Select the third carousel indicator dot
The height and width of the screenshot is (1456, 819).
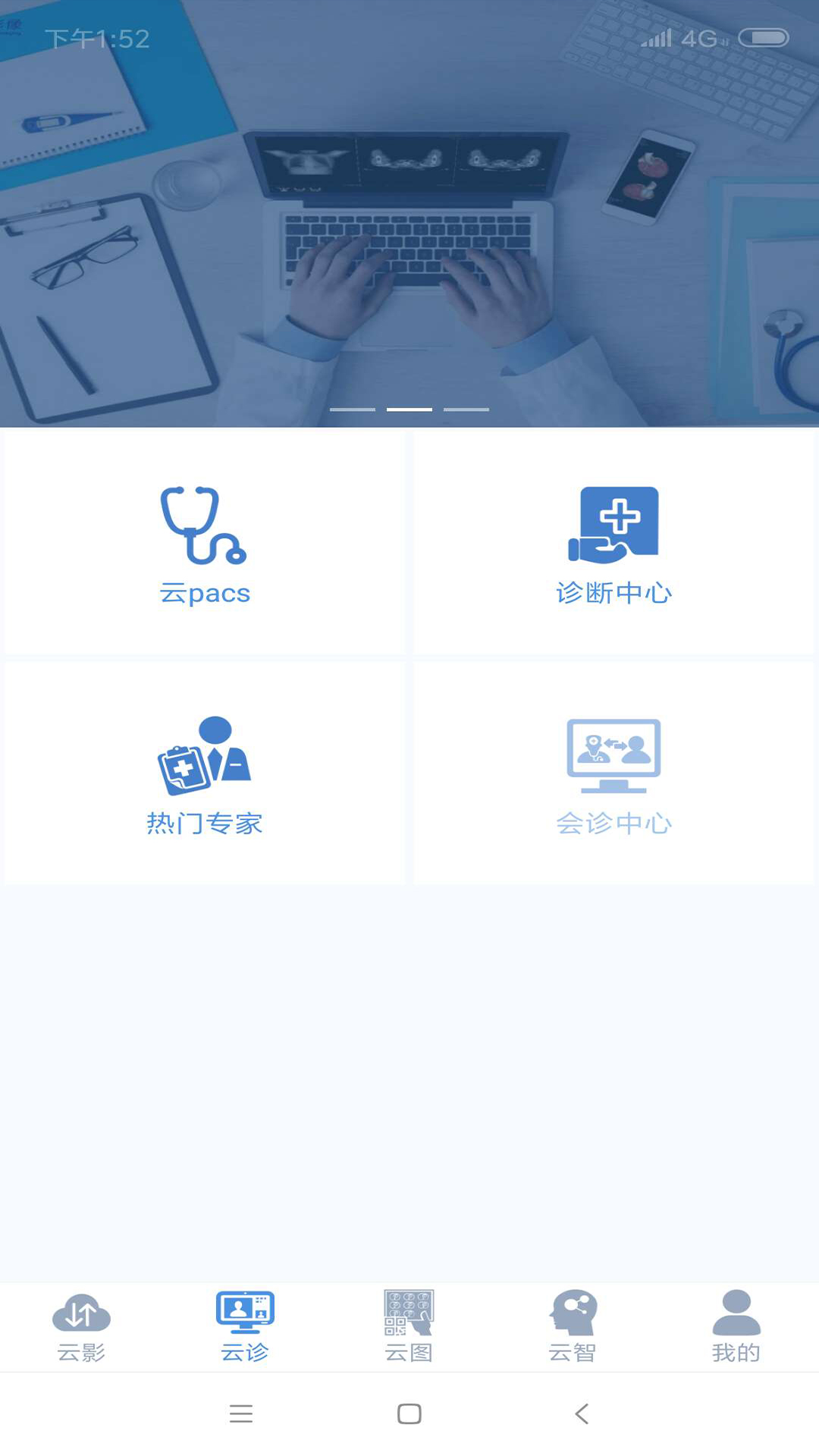tap(464, 408)
